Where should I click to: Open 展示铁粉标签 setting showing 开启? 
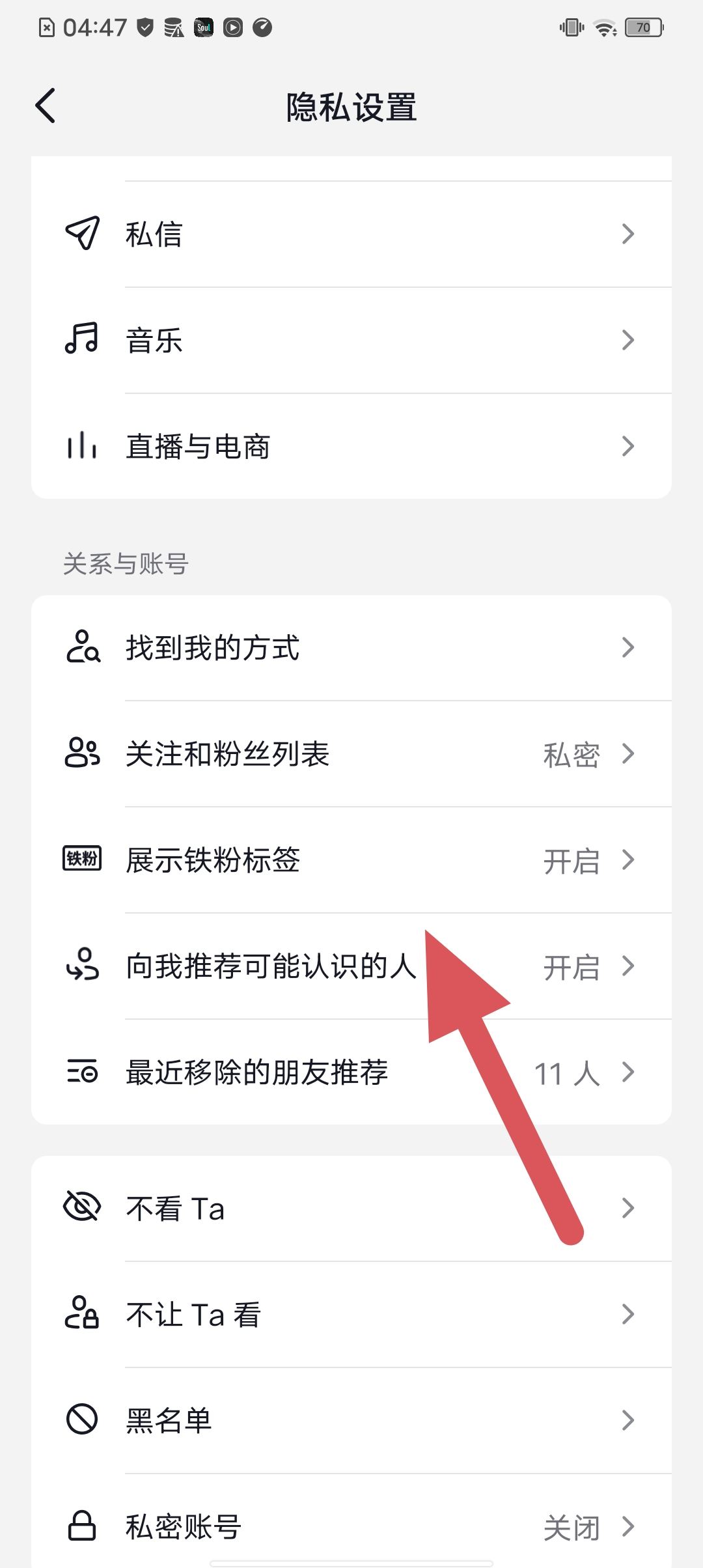[572, 860]
